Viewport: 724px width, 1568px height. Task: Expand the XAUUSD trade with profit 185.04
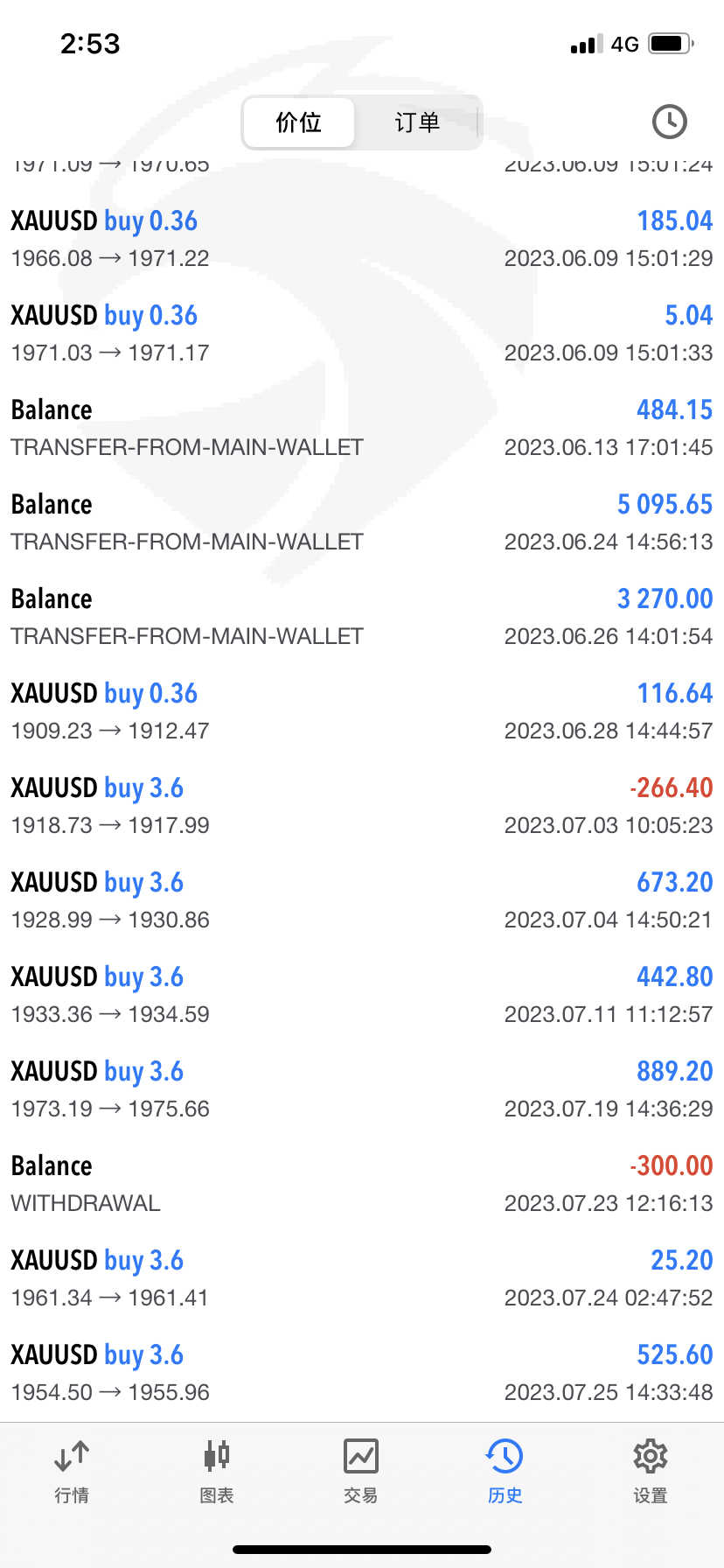[362, 239]
